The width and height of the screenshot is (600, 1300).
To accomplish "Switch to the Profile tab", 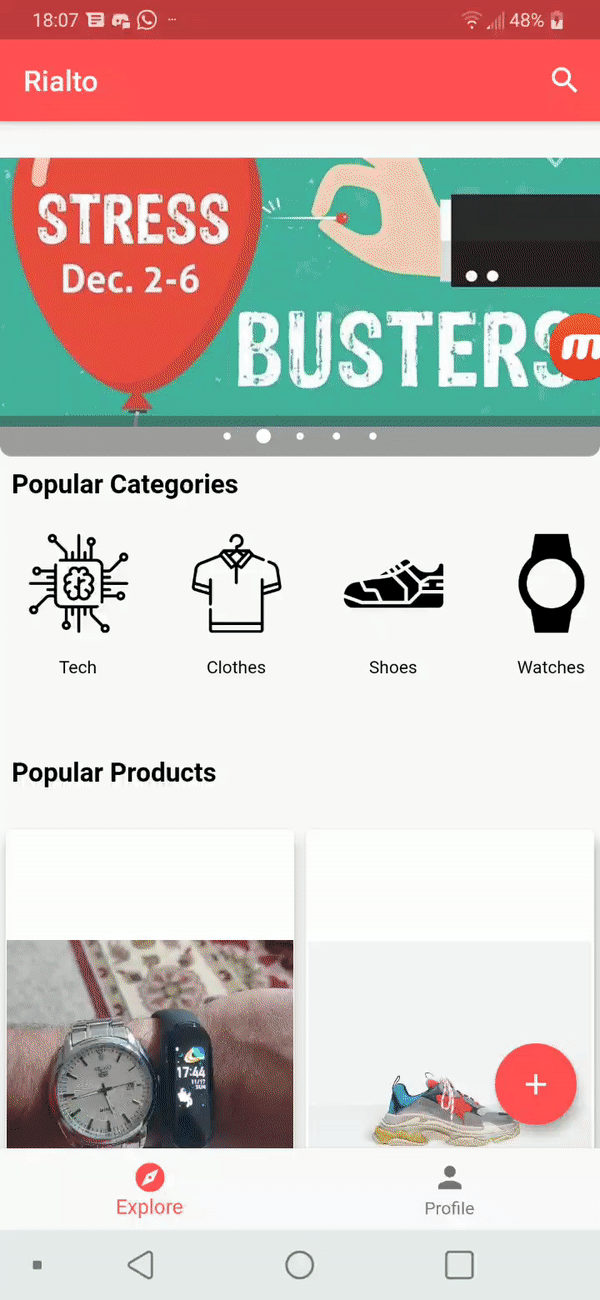I will (450, 1190).
